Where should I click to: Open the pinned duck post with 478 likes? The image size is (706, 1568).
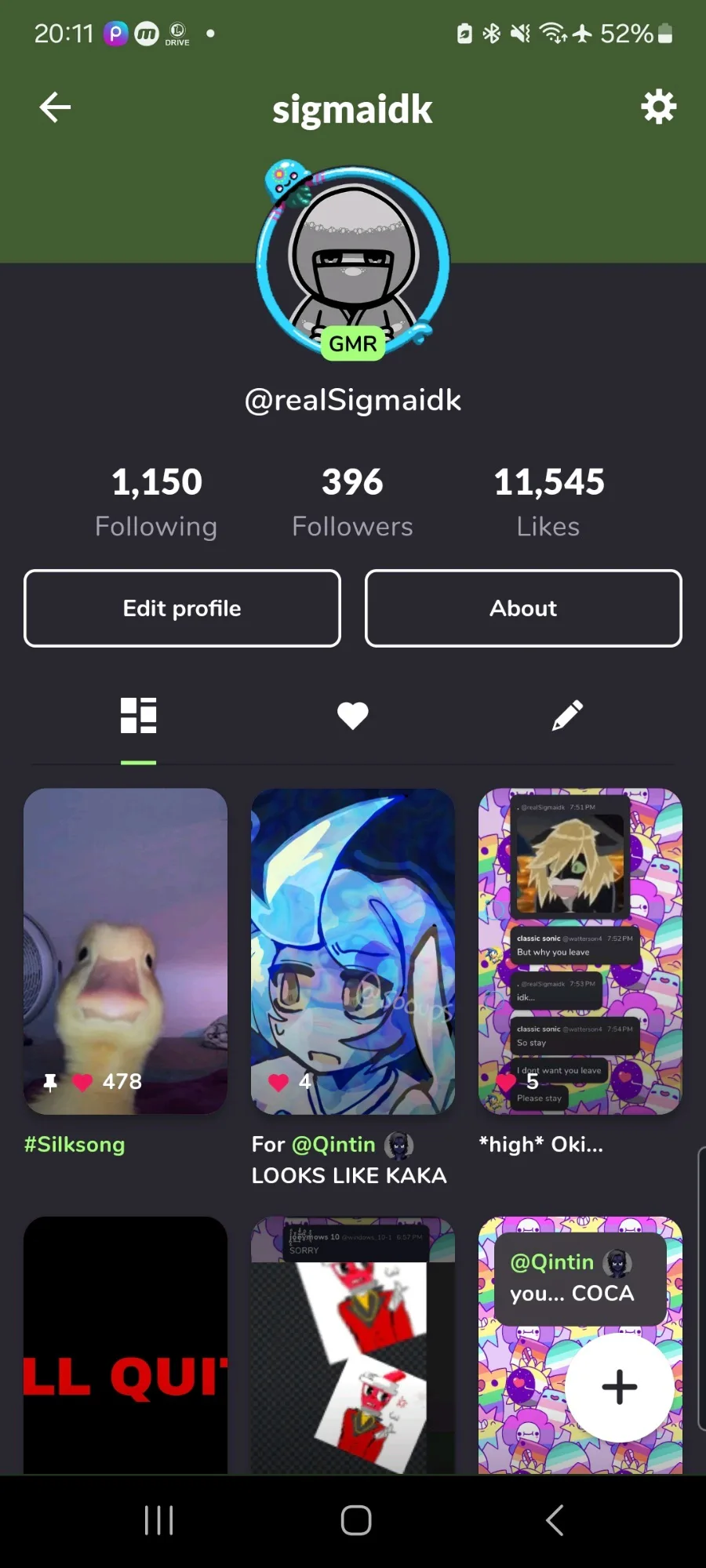coord(126,951)
